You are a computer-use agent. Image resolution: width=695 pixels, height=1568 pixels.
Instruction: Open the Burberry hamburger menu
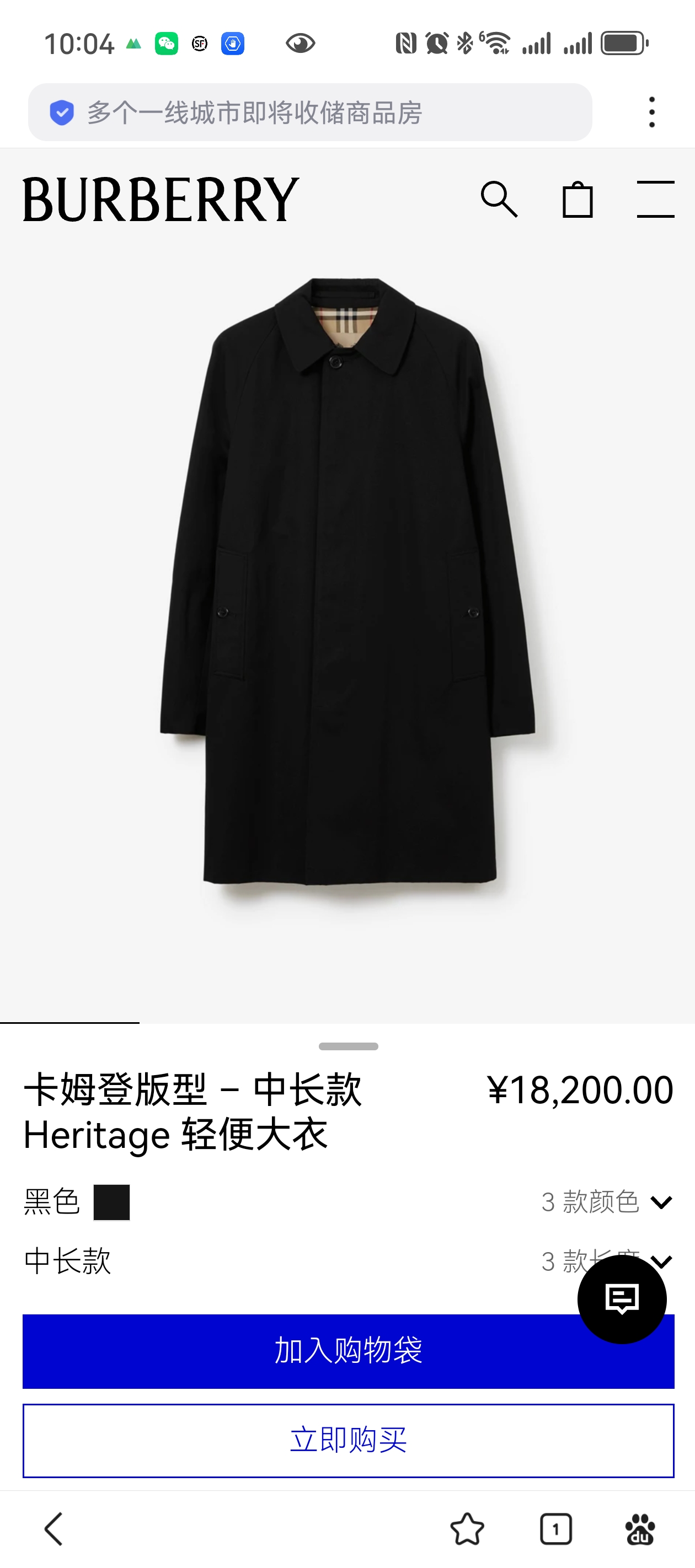pyautogui.click(x=655, y=199)
